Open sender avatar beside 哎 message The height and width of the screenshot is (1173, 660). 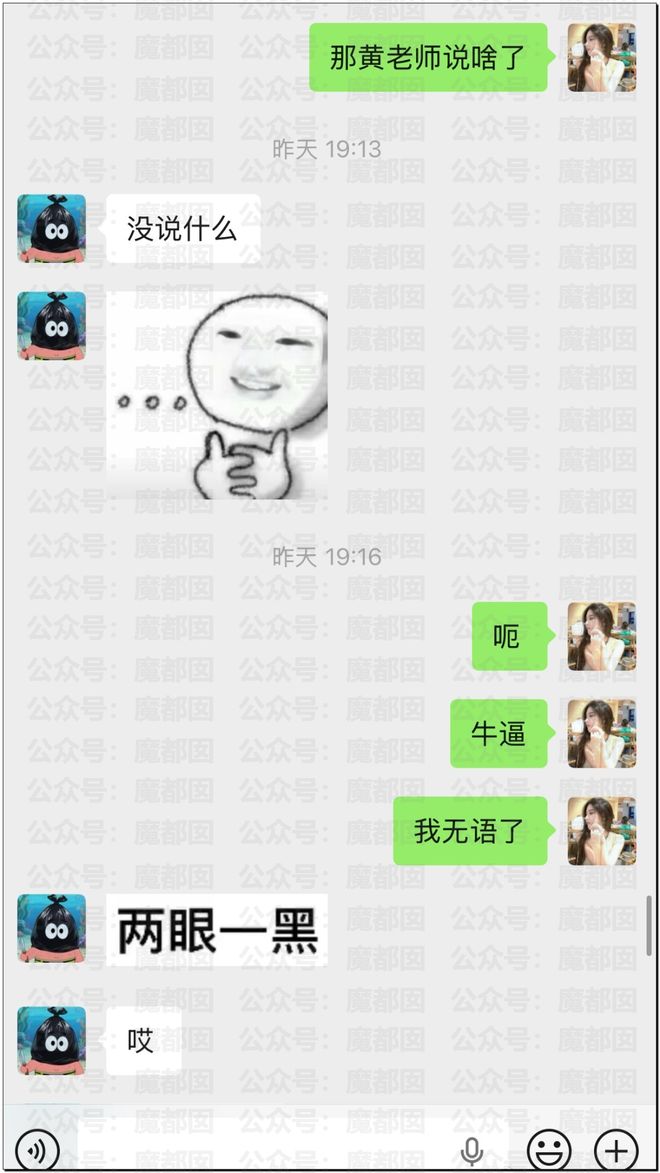coord(51,1041)
